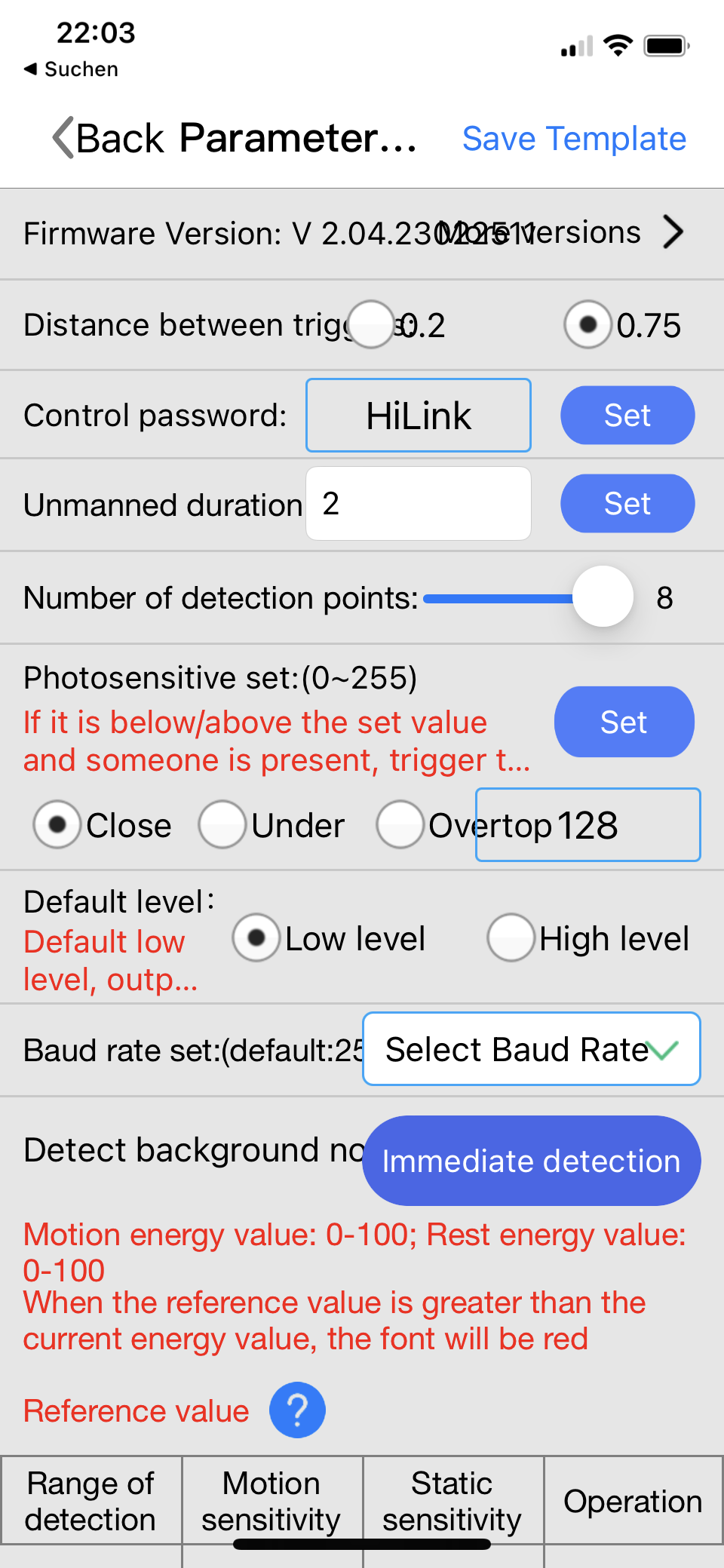724x1568 pixels.
Task: Select 0.75 trigger distance option
Action: (588, 325)
